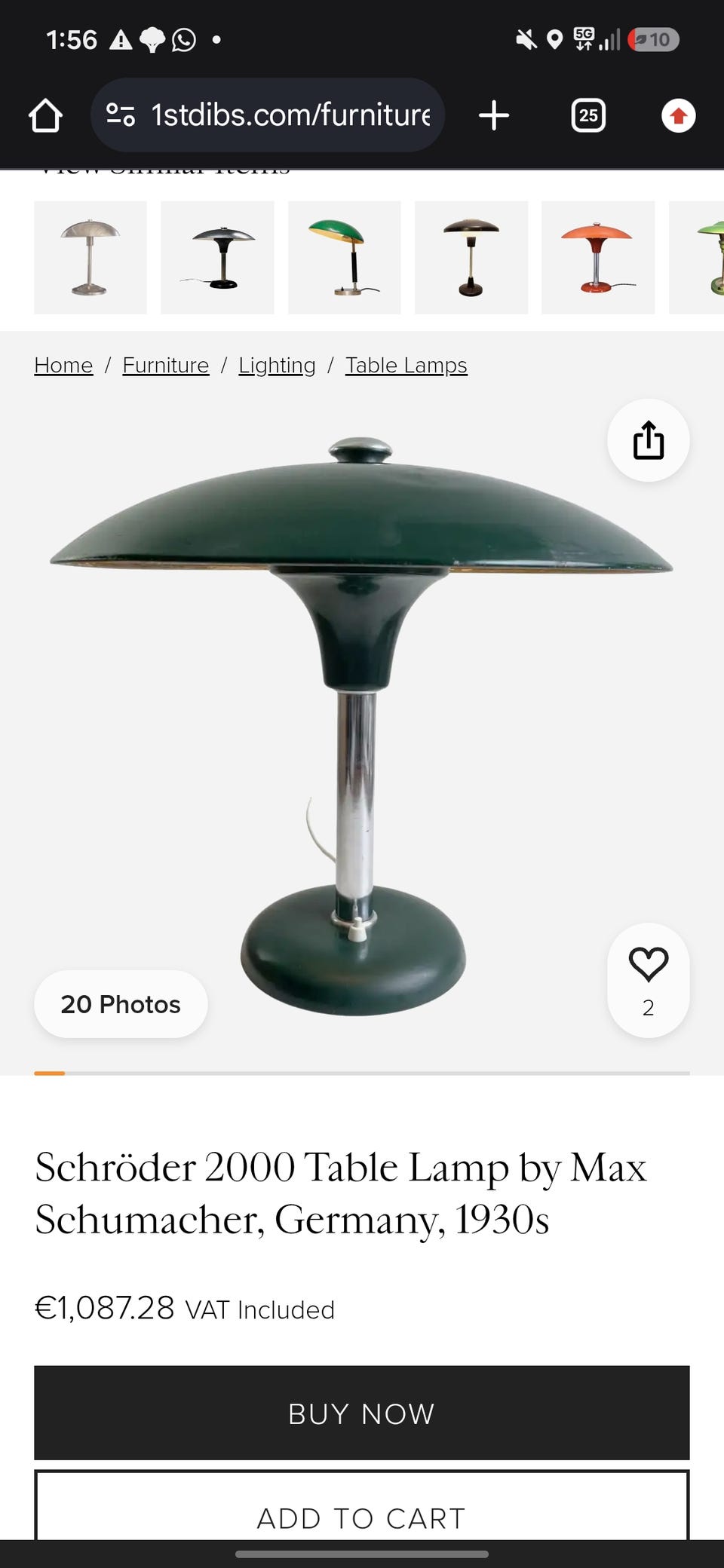View all 20 Photos
This screenshot has width=724, height=1568.
click(x=121, y=1004)
